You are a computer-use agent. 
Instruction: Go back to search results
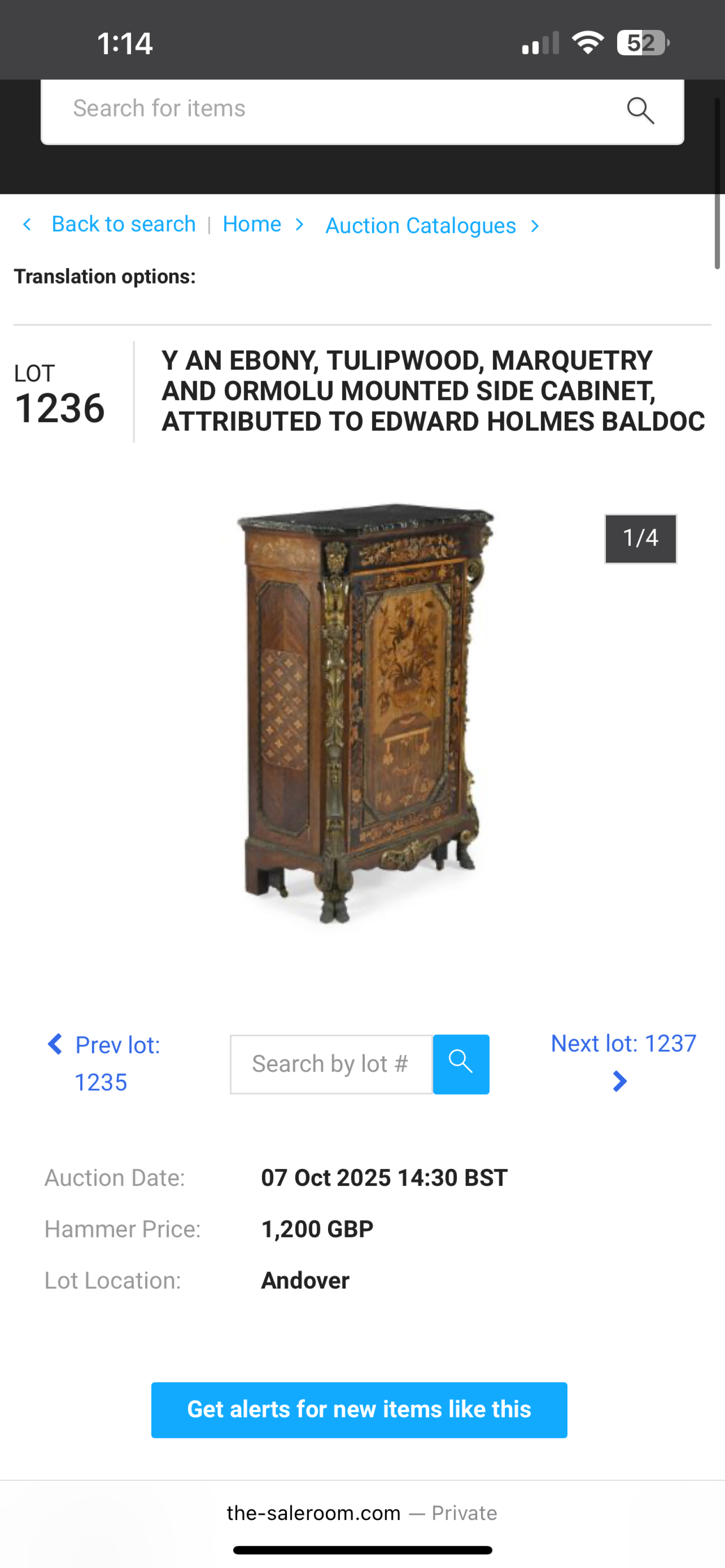[x=123, y=225]
